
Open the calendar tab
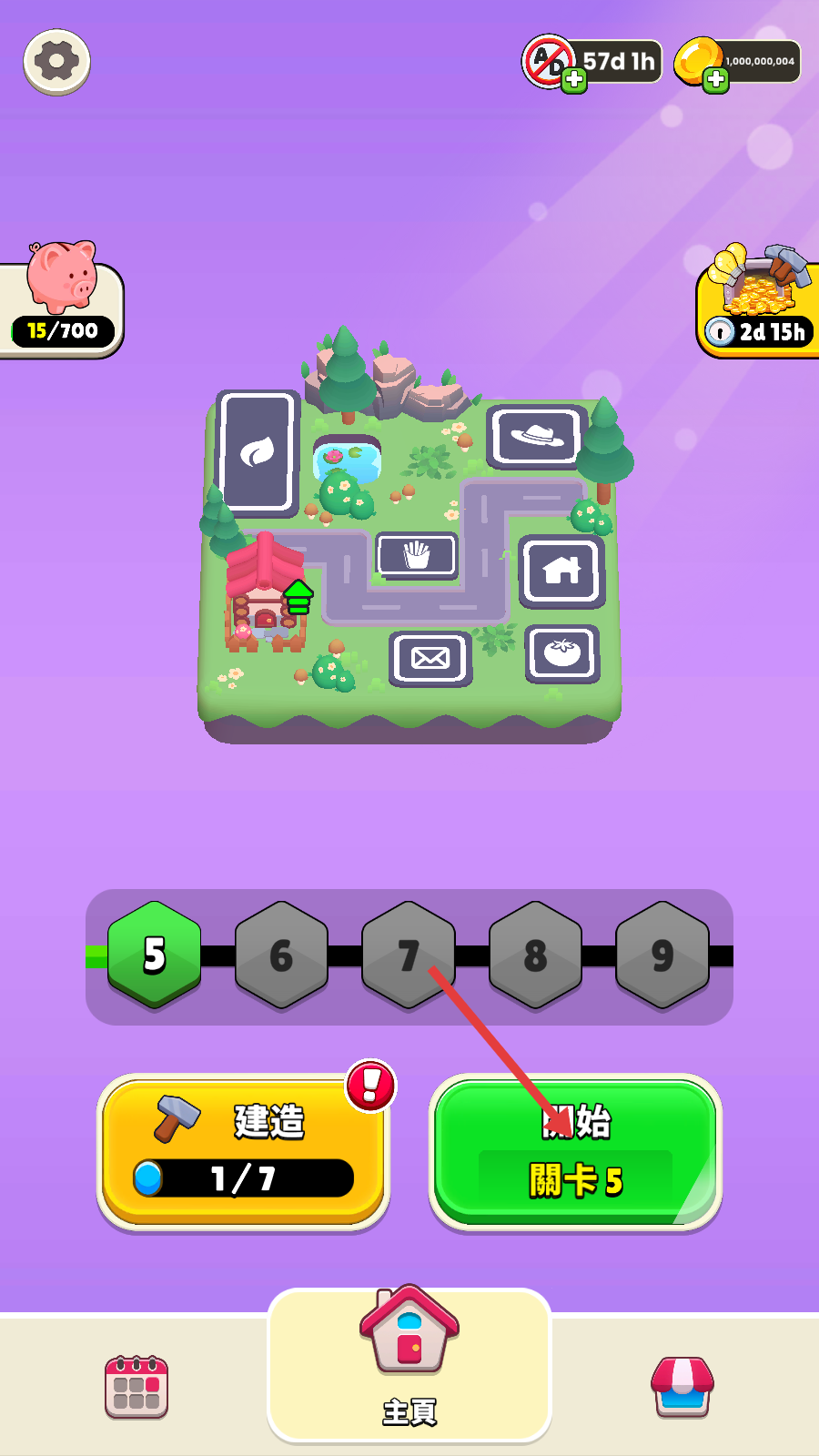point(136,1387)
